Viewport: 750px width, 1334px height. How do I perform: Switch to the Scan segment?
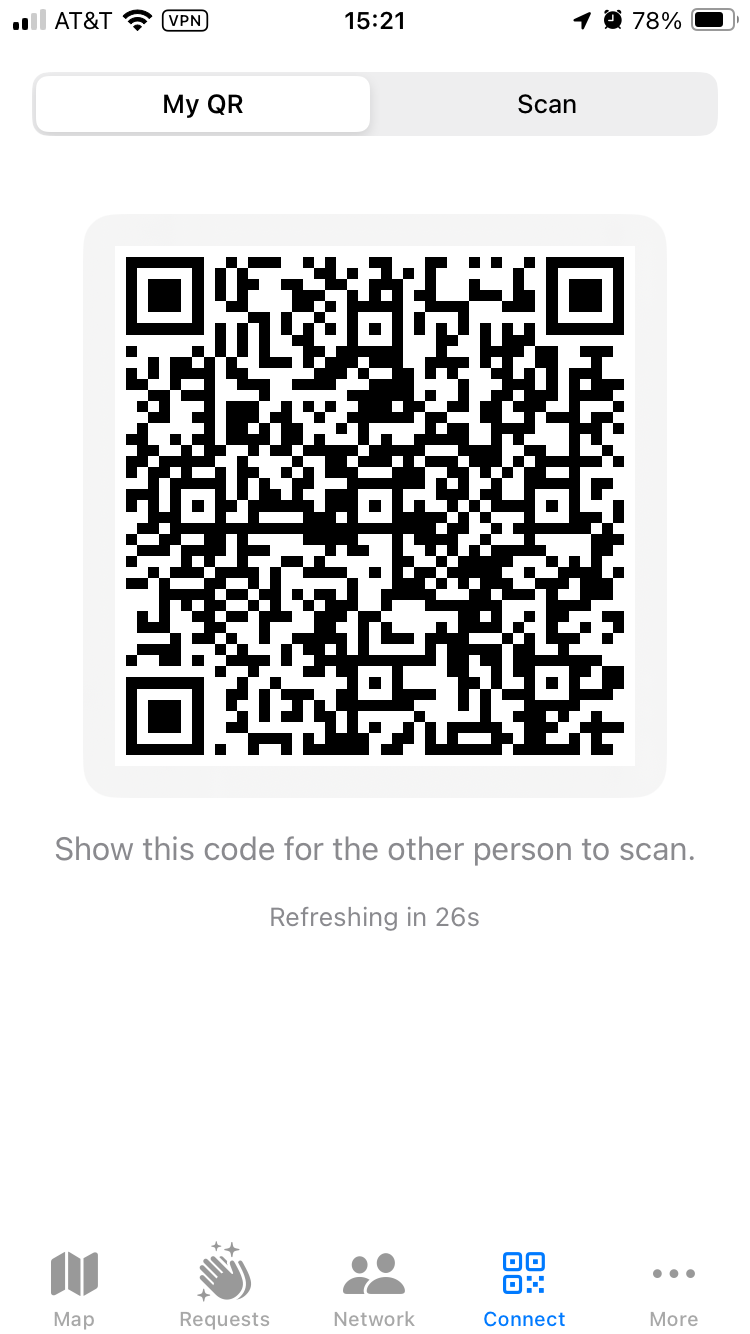coord(546,104)
